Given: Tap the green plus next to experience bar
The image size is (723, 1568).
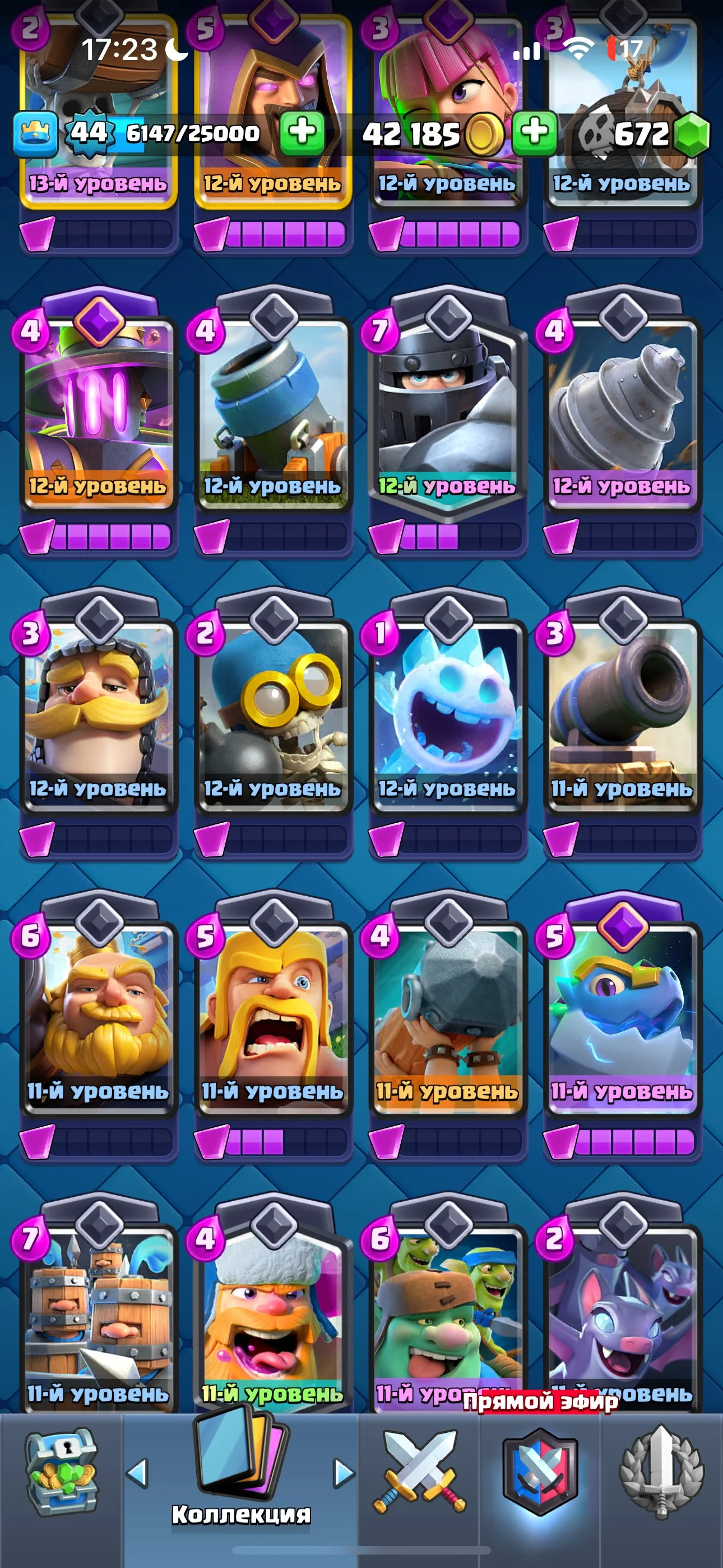Looking at the screenshot, I should (x=302, y=132).
